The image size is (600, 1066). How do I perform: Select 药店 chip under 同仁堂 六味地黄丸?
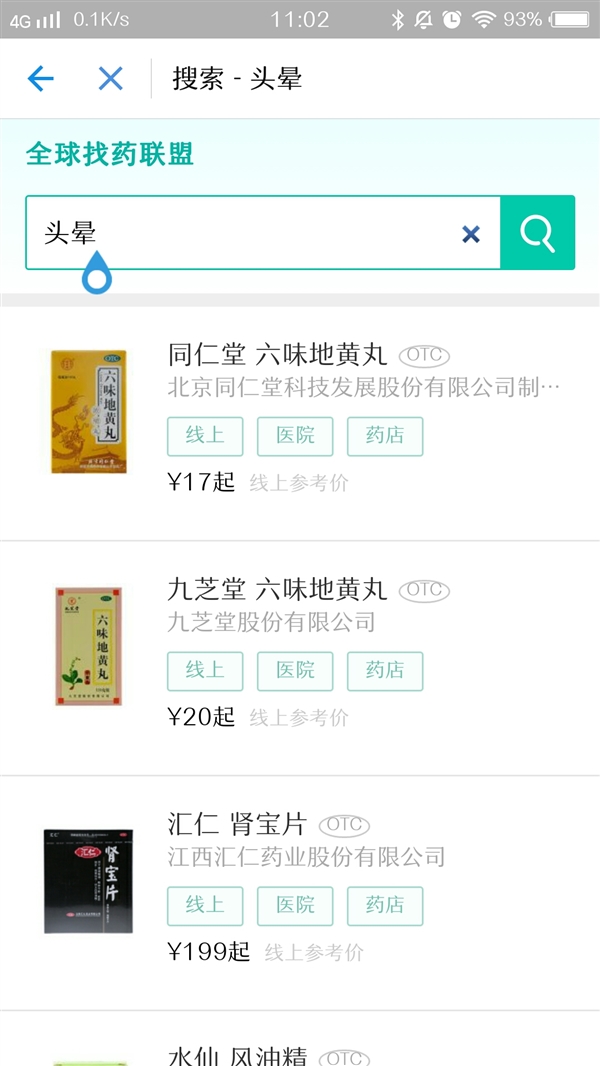click(385, 436)
